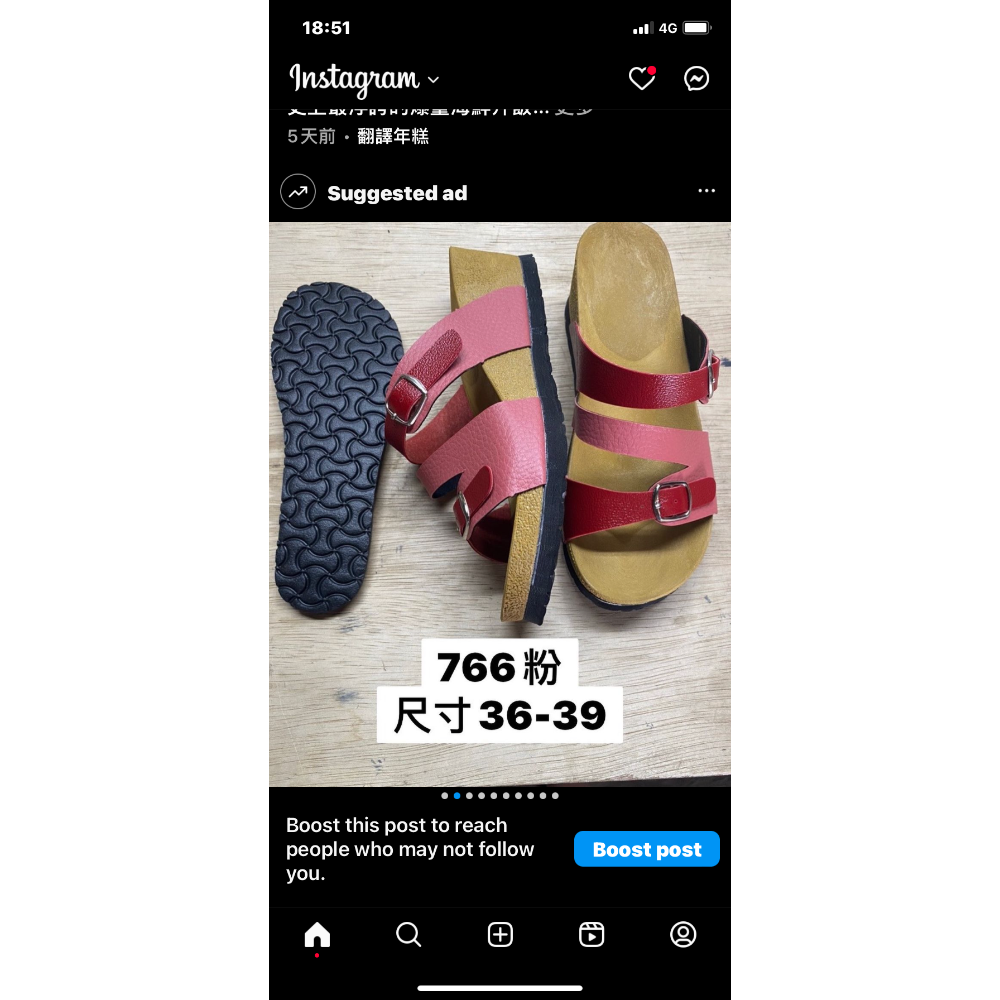Open the Profile tab
1000x1000 pixels.
(x=683, y=935)
